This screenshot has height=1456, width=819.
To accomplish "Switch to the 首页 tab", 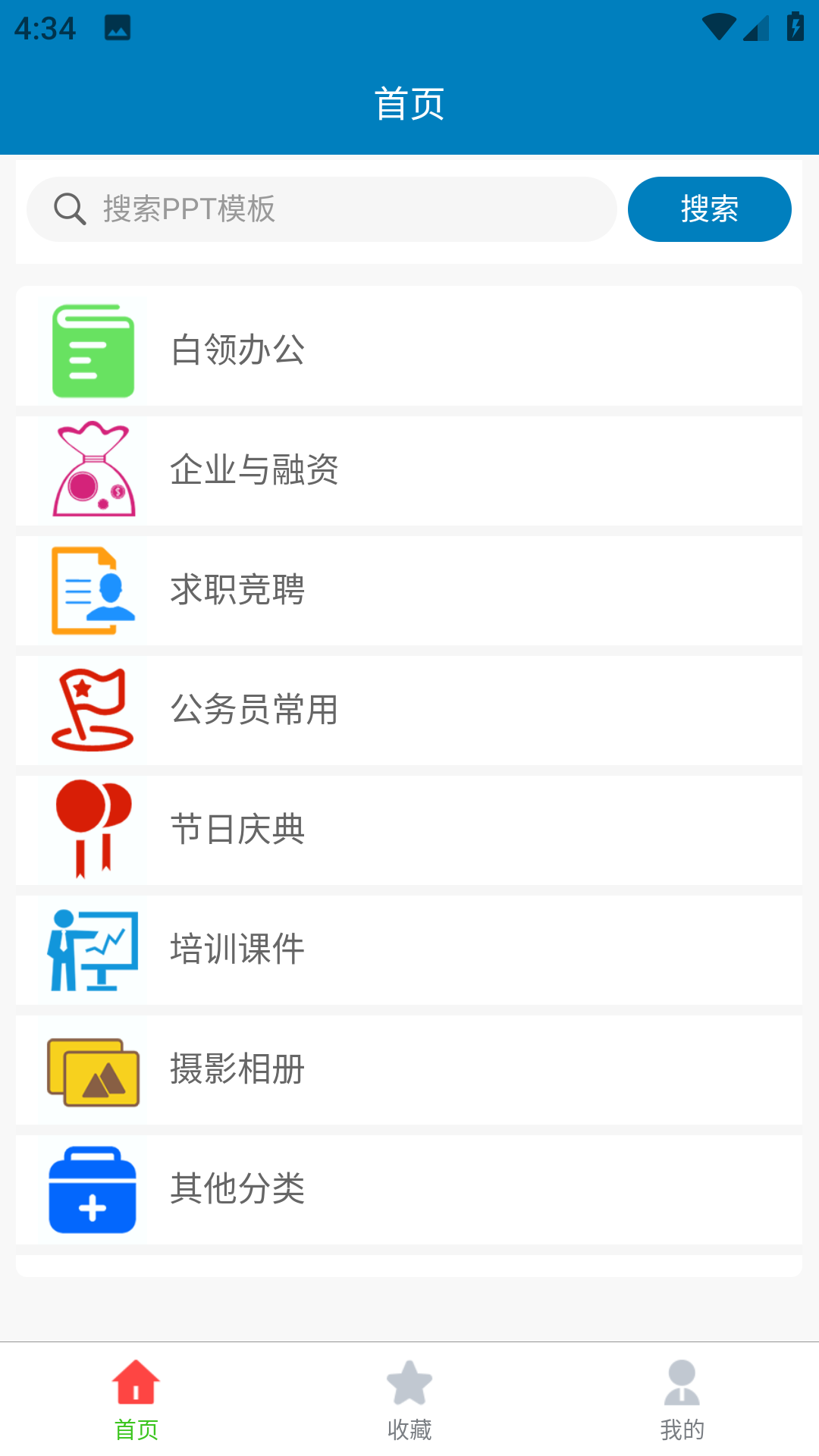I will click(136, 1399).
